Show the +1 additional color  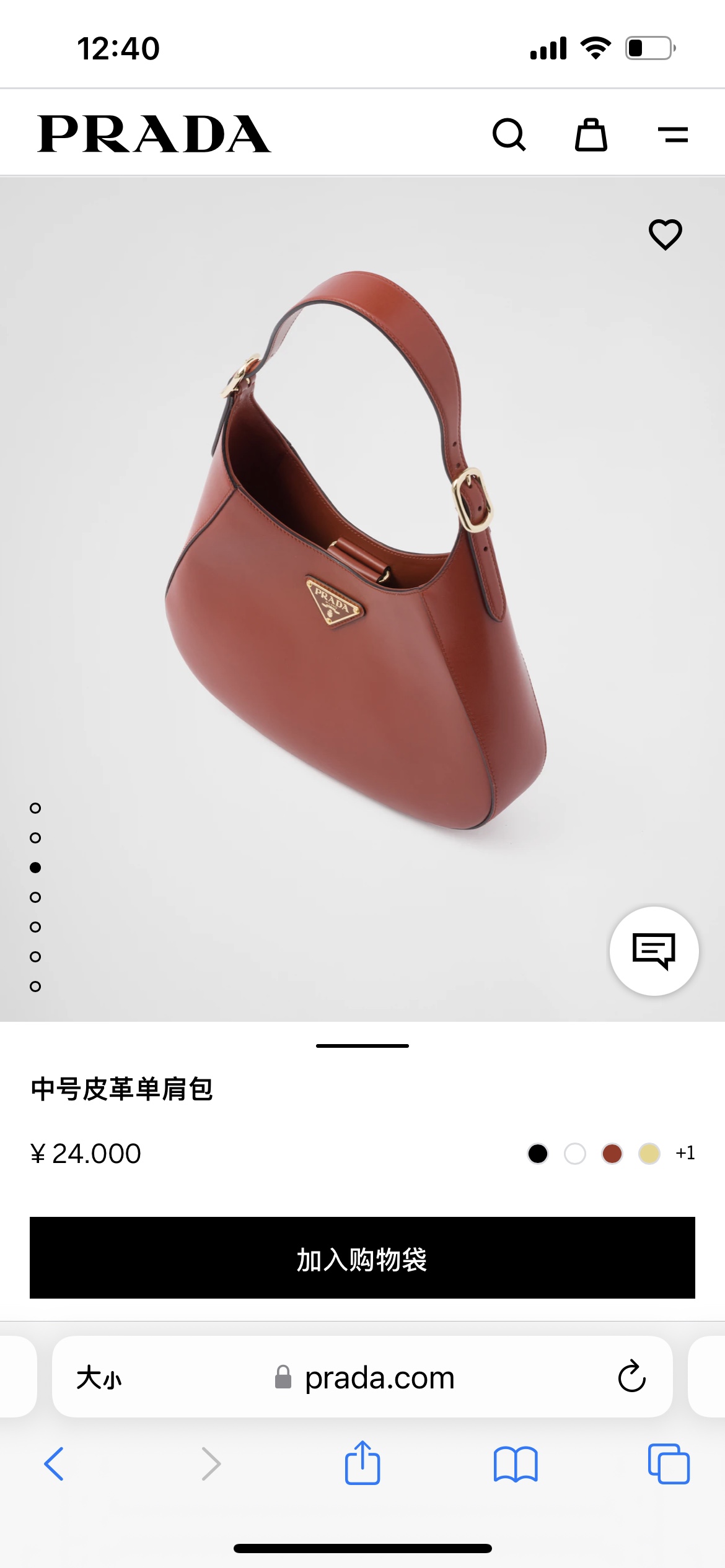pyautogui.click(x=685, y=1153)
